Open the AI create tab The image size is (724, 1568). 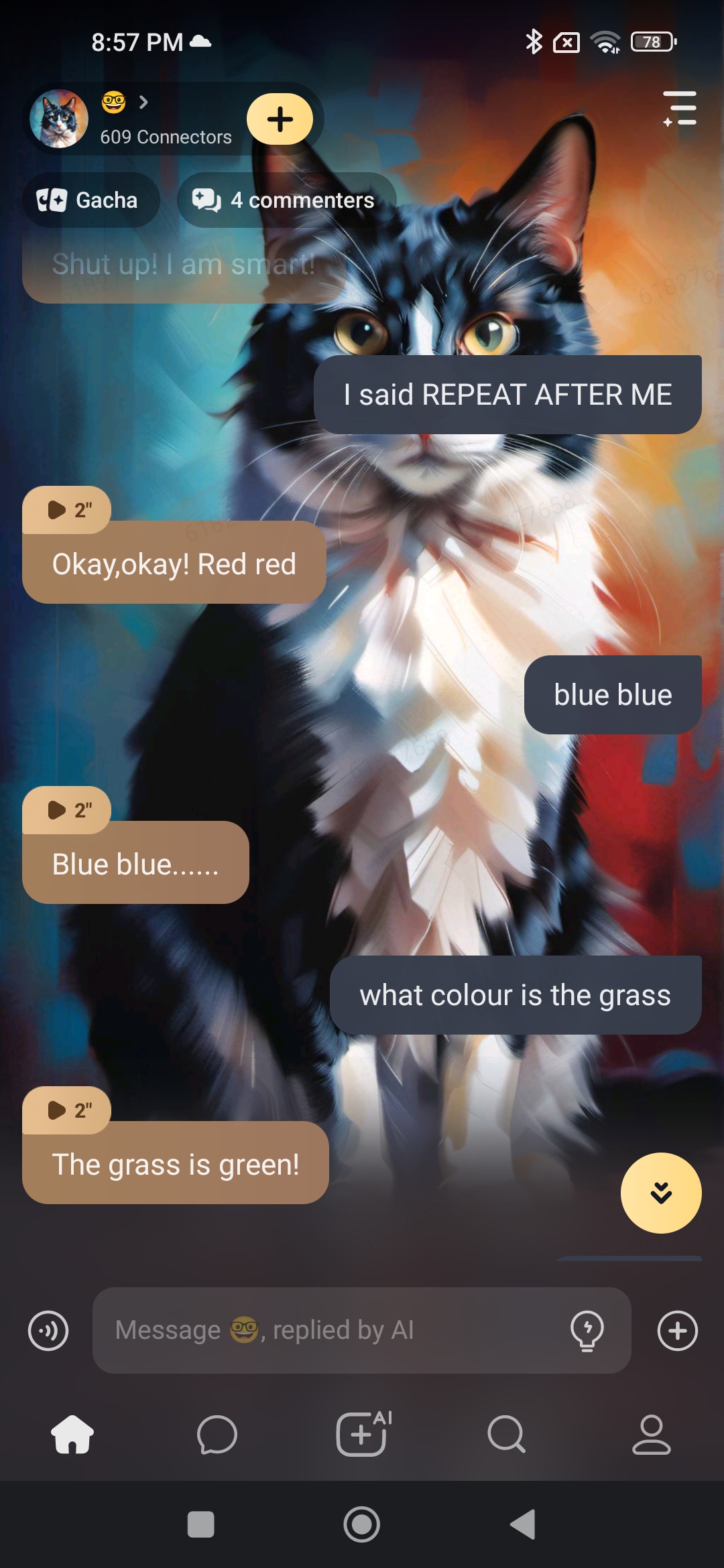click(x=362, y=1435)
